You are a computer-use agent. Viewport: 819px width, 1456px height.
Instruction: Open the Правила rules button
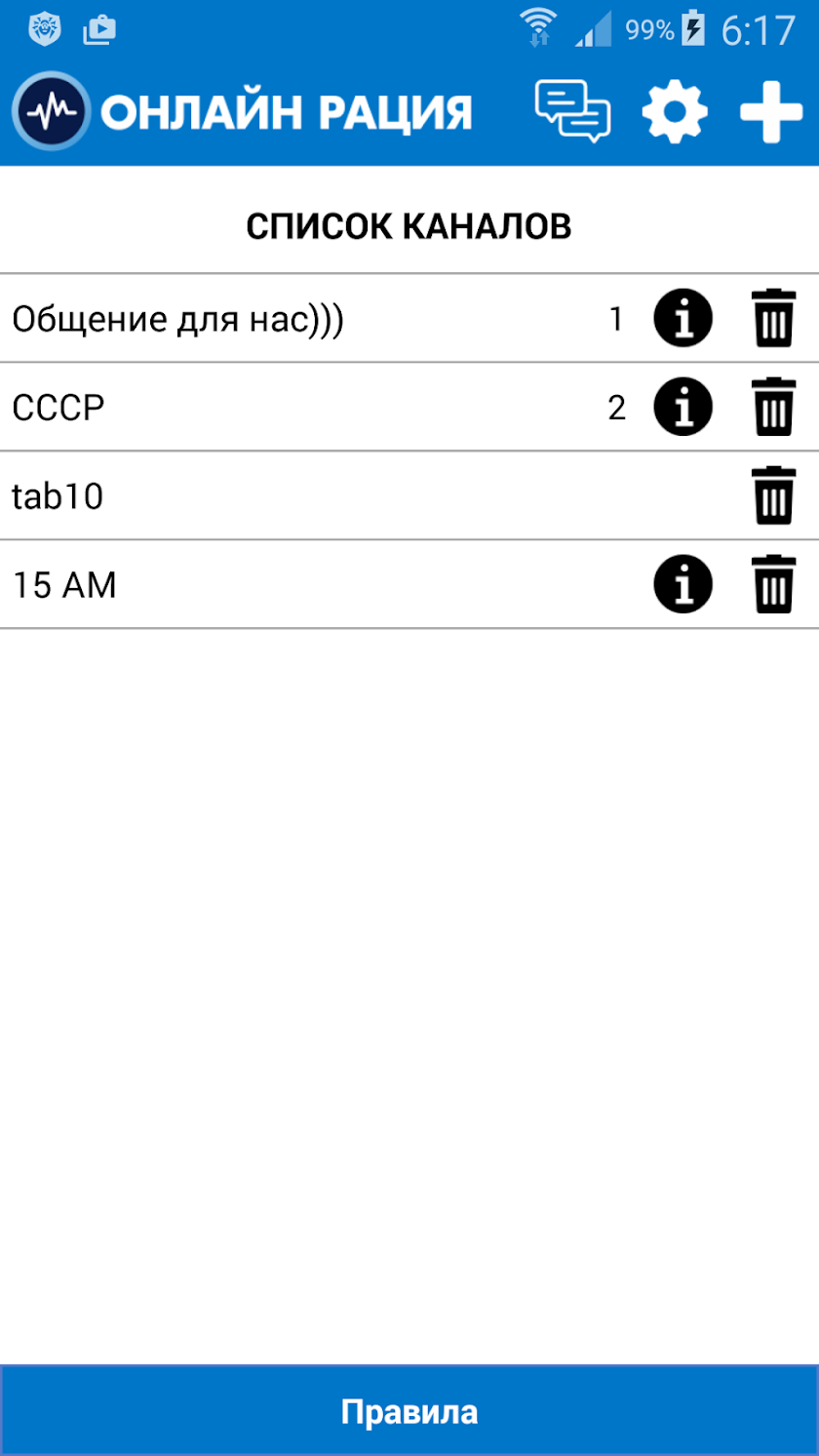409,1411
